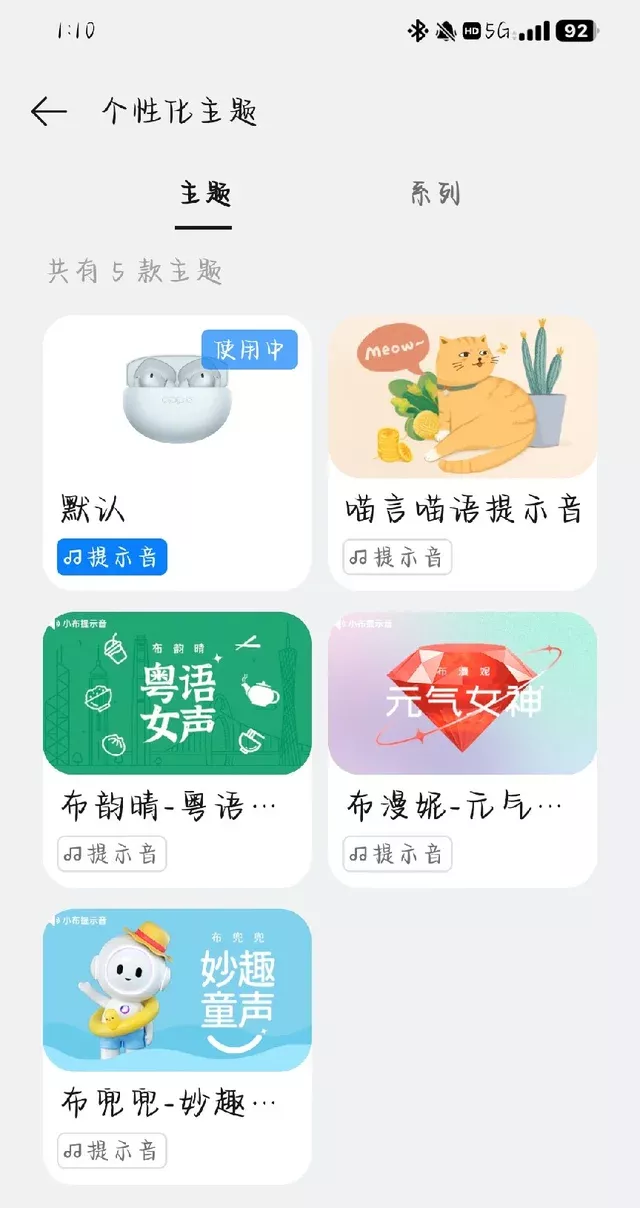Viewport: 640px width, 1208px height.
Task: Tap 提示音 chip under 布漫妮-元气
Action: click(398, 854)
